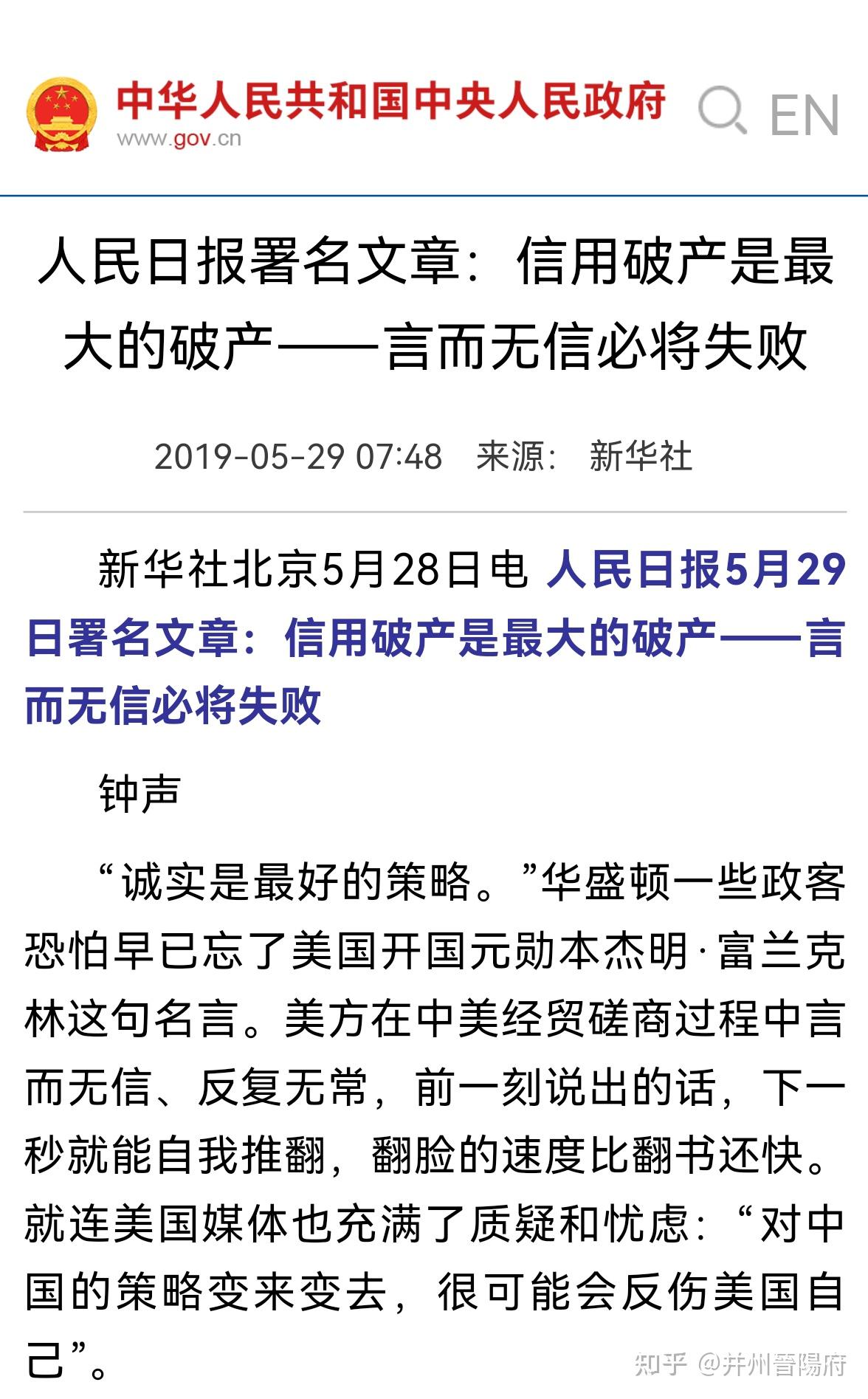This screenshot has height=1399, width=868.
Task: Open the search magnifier icon
Action: pyautogui.click(x=723, y=111)
